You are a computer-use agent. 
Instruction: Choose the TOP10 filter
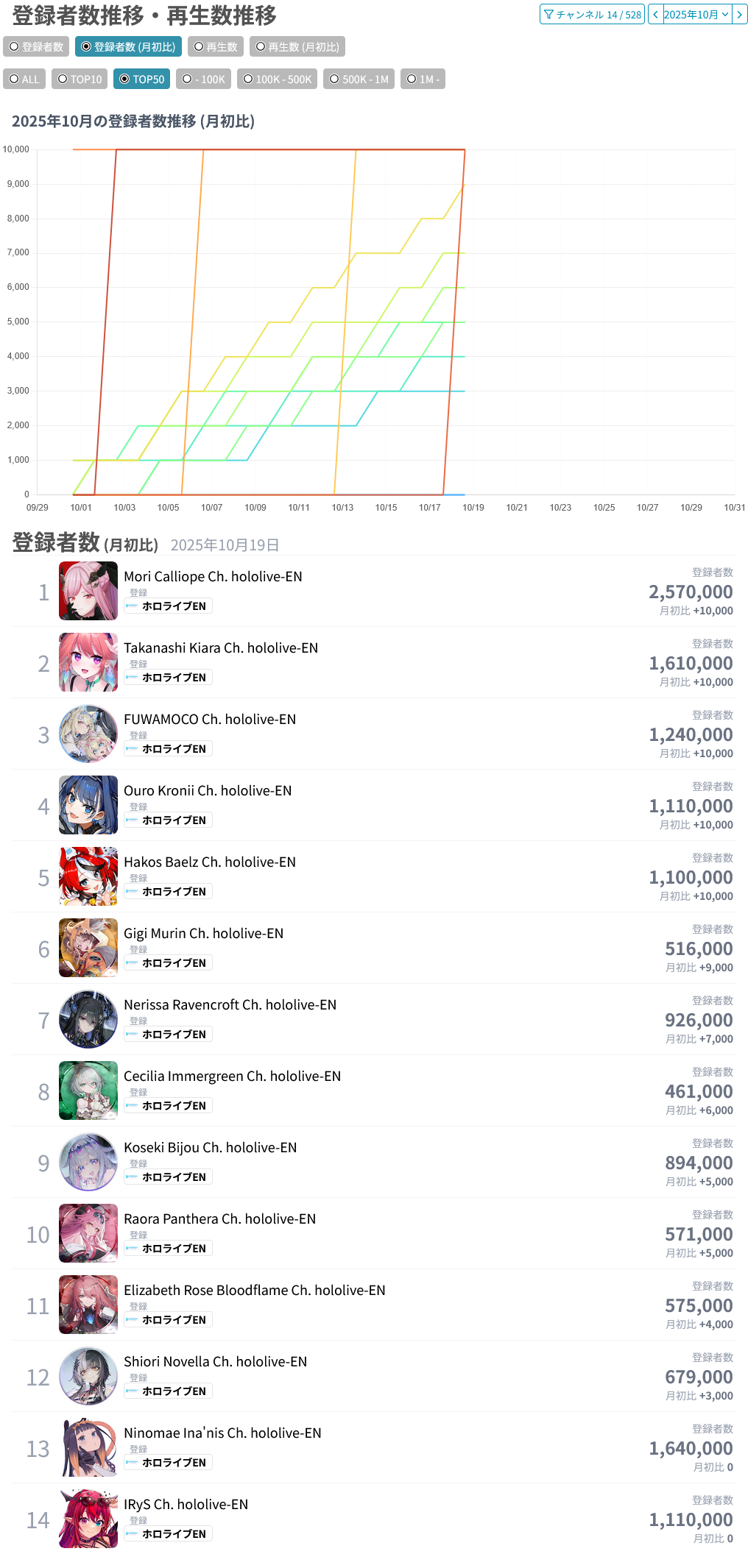click(80, 79)
